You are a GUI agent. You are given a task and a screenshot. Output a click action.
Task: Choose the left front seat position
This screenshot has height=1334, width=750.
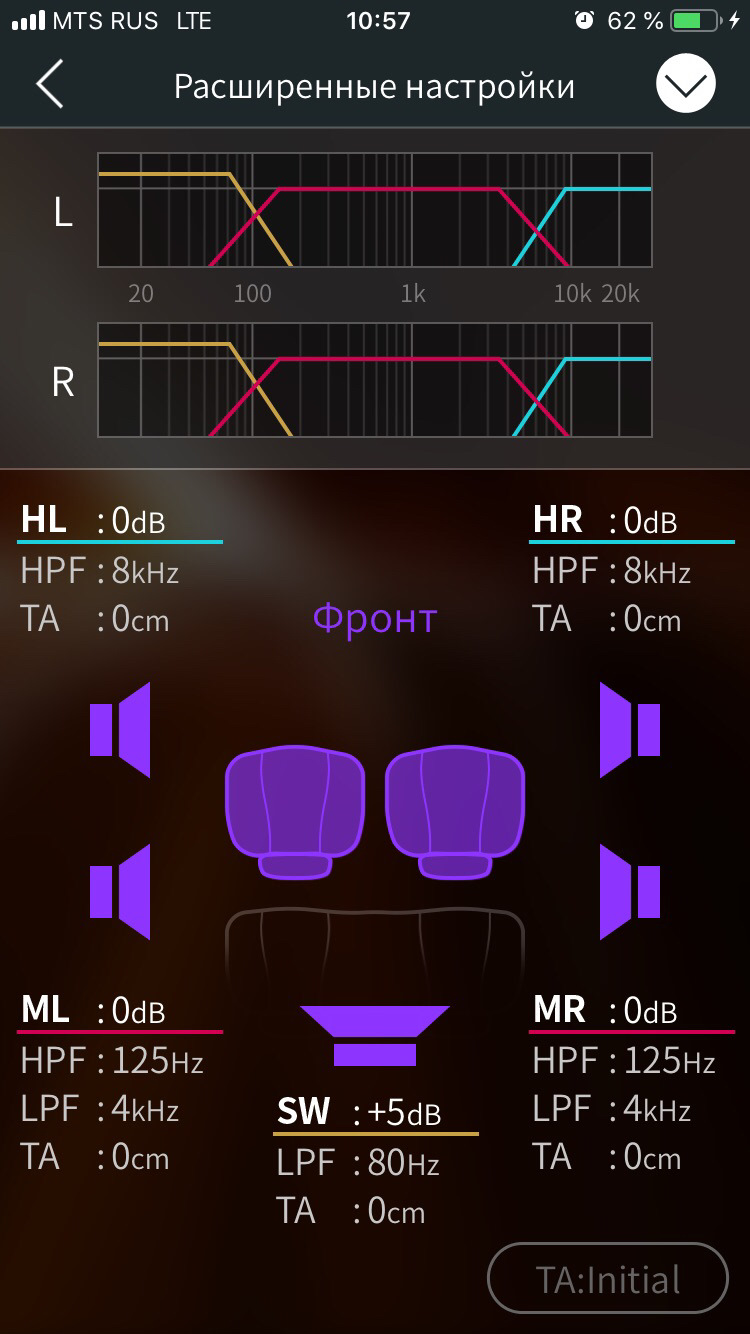pos(294,810)
